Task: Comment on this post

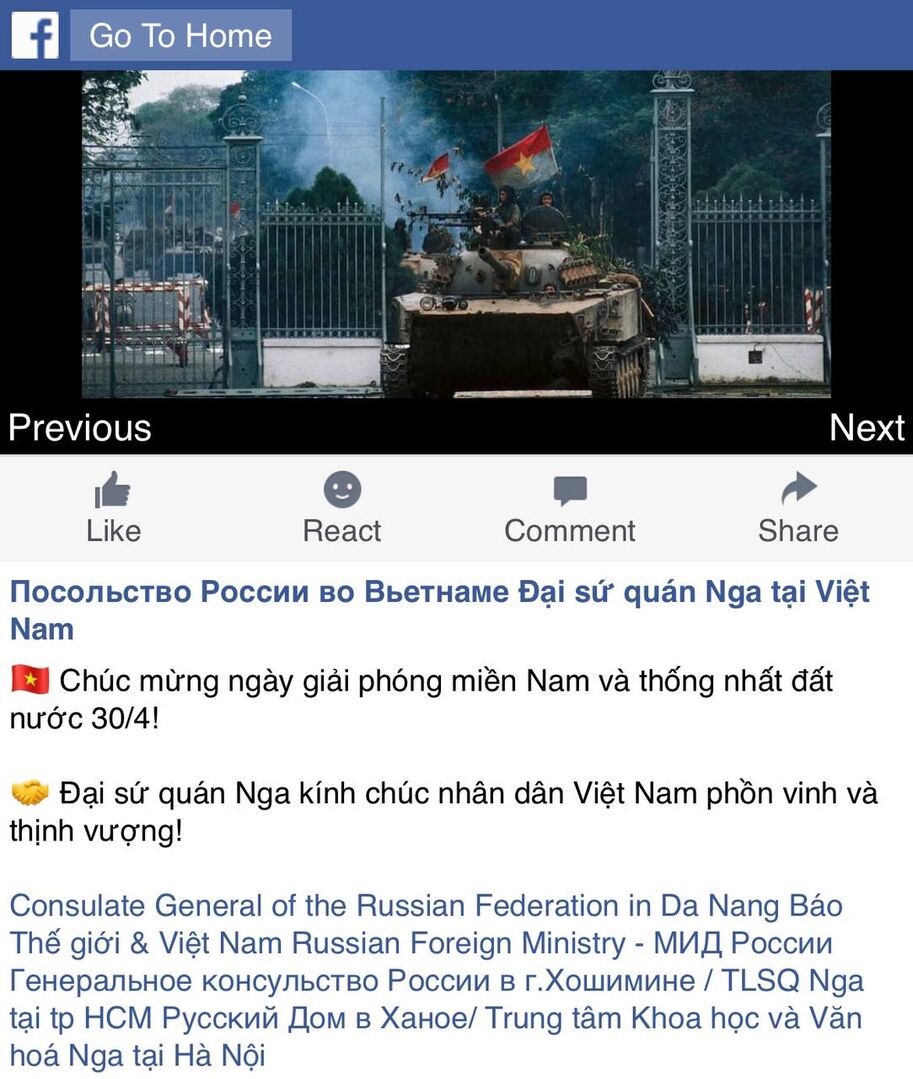Action: [x=569, y=508]
